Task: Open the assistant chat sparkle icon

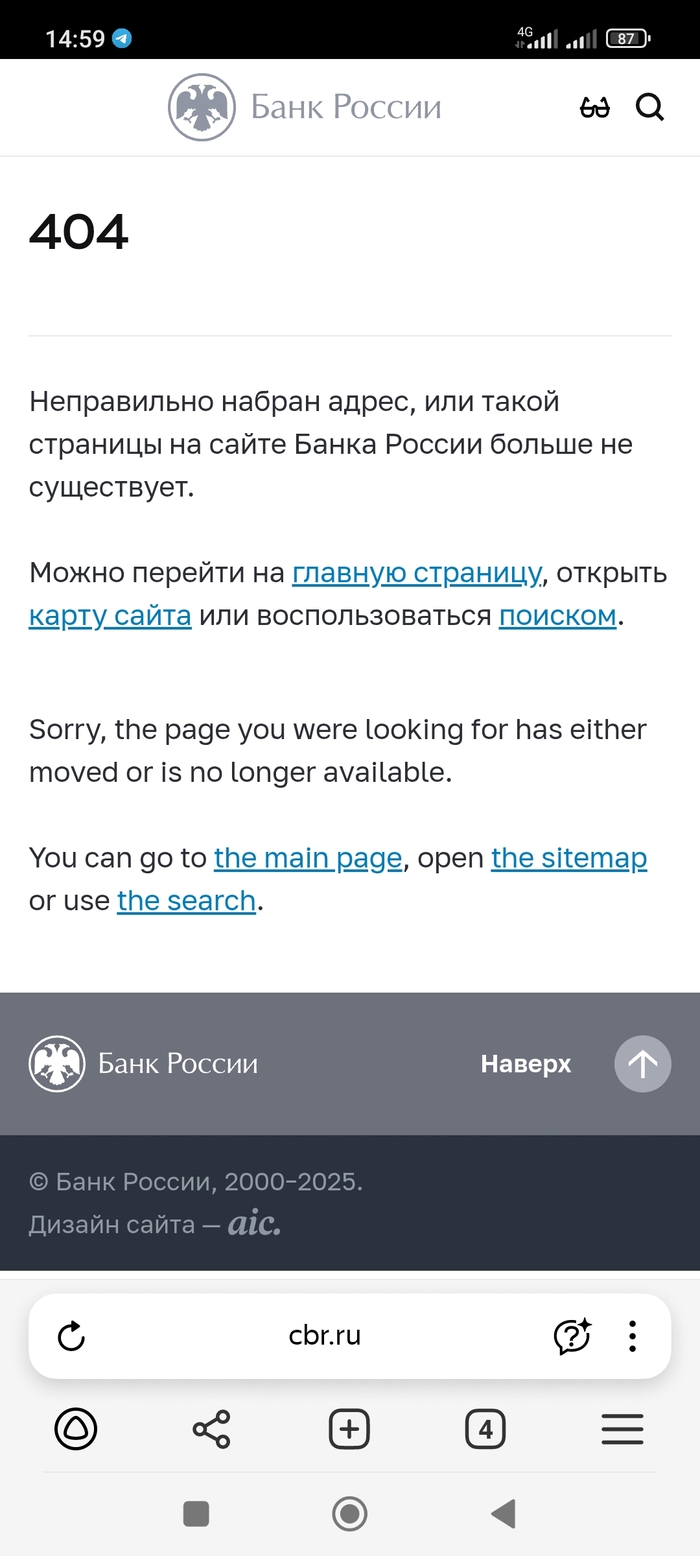Action: [572, 1336]
